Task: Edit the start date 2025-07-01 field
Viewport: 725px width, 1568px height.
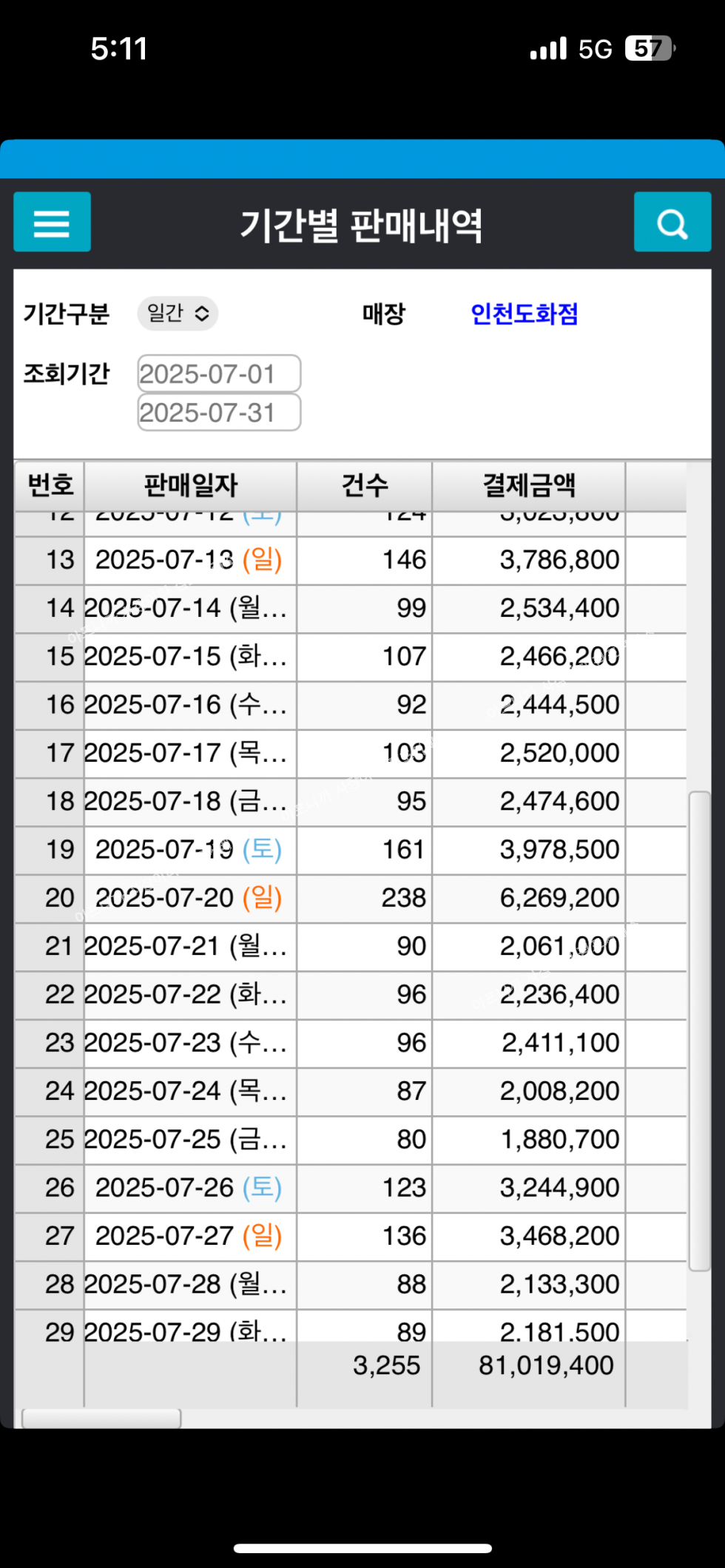Action: [219, 374]
